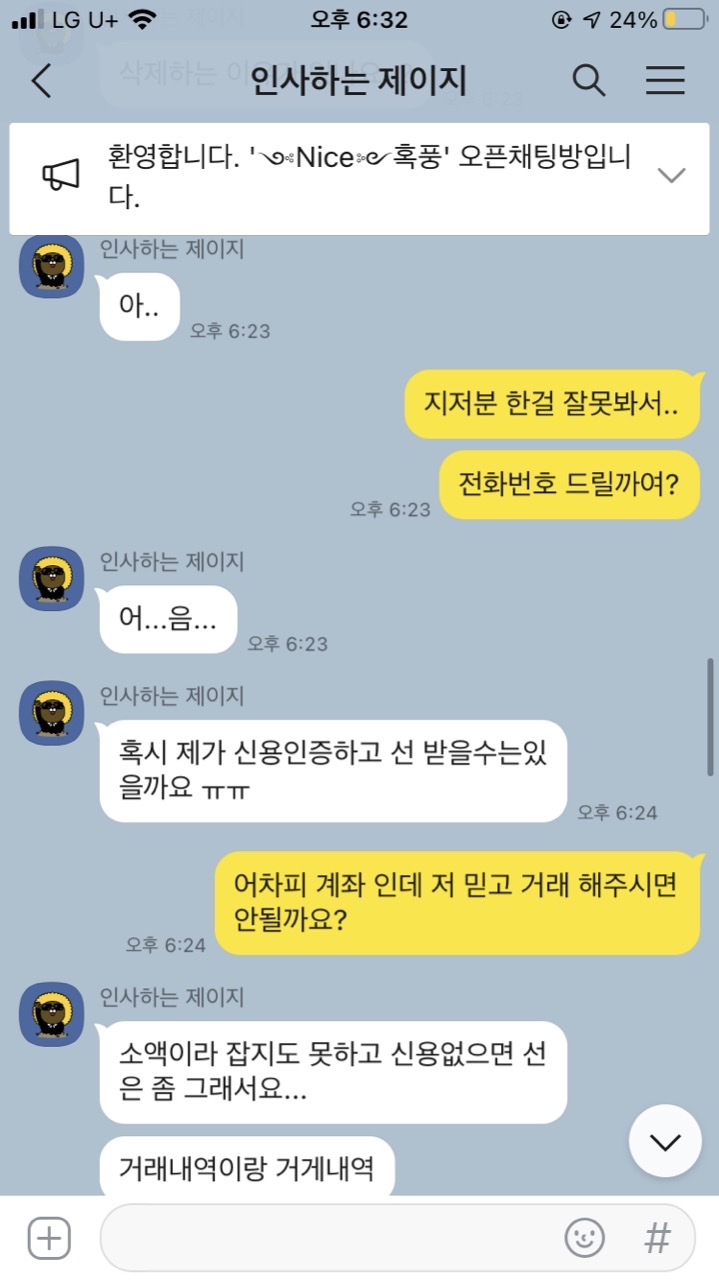Search within this chat conversation
Image resolution: width=719 pixels, height=1280 pixels.
589,81
